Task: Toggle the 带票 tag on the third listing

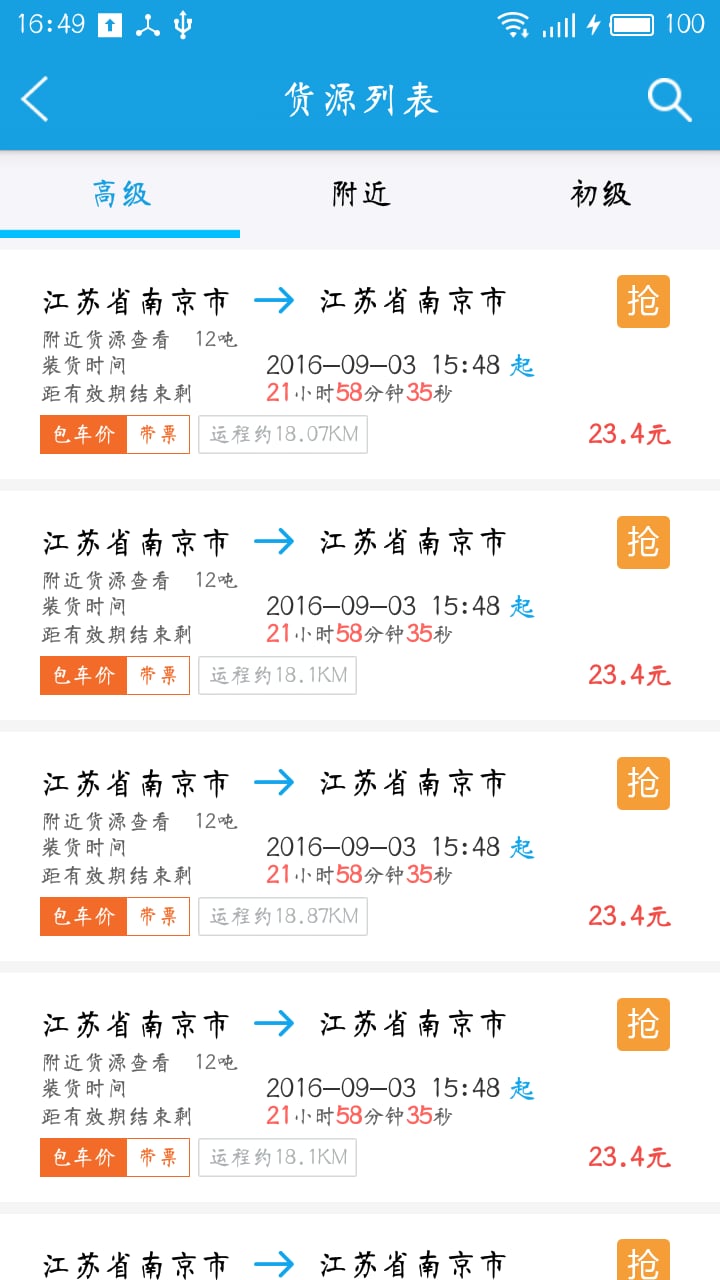Action: pos(158,916)
